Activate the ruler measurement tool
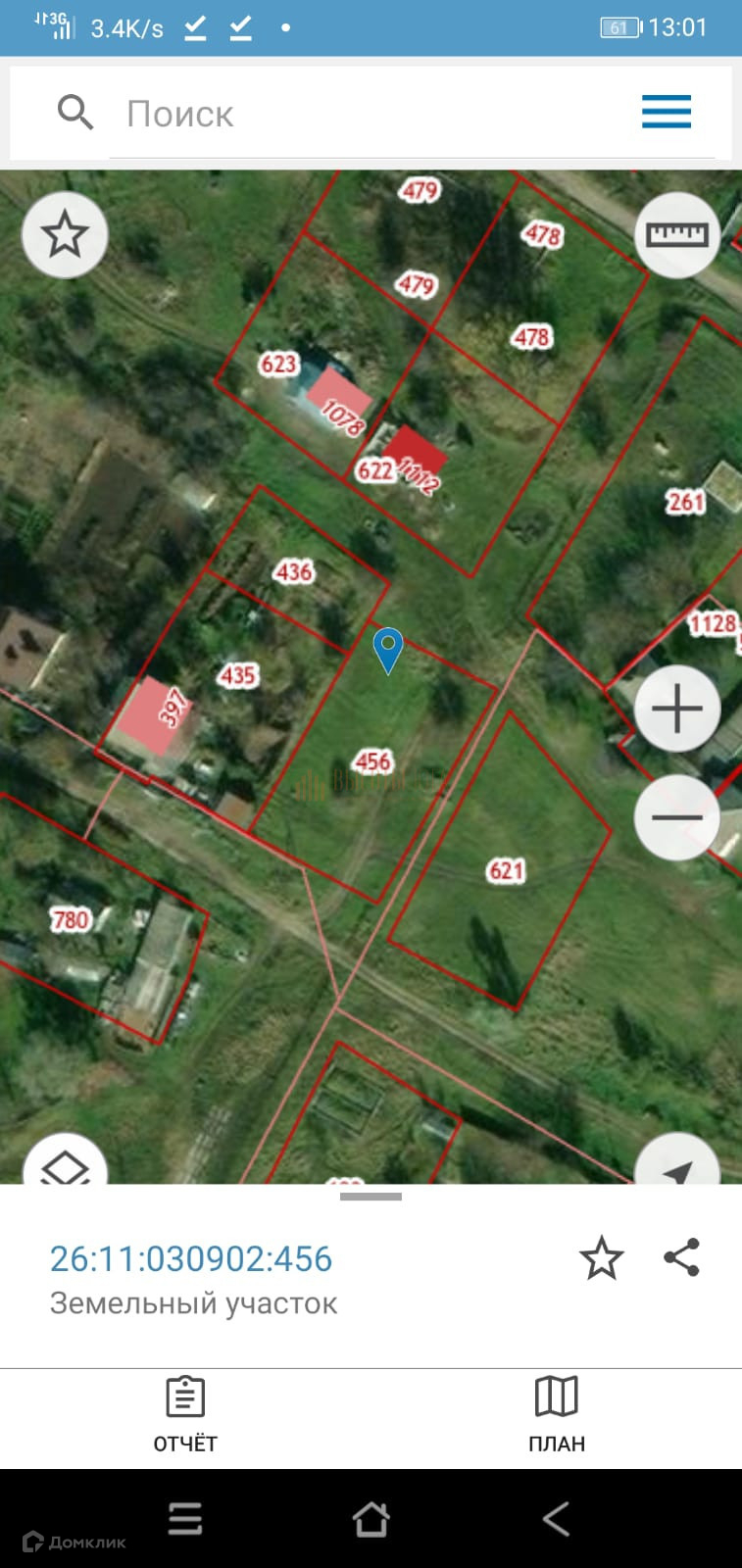The width and height of the screenshot is (742, 1568). pyautogui.click(x=677, y=235)
